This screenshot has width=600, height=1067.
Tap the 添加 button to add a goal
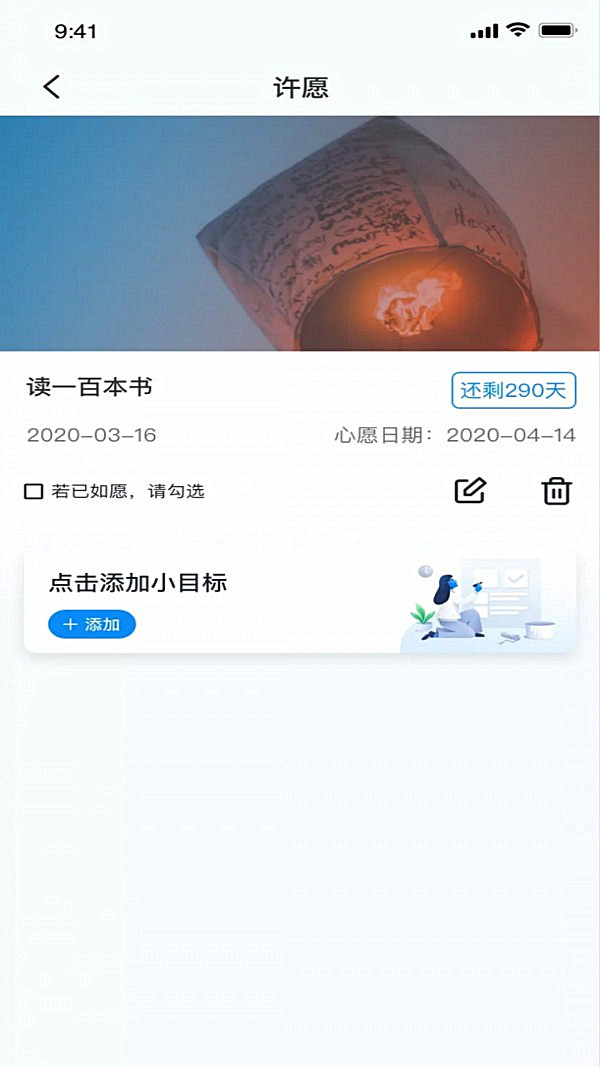[92, 625]
